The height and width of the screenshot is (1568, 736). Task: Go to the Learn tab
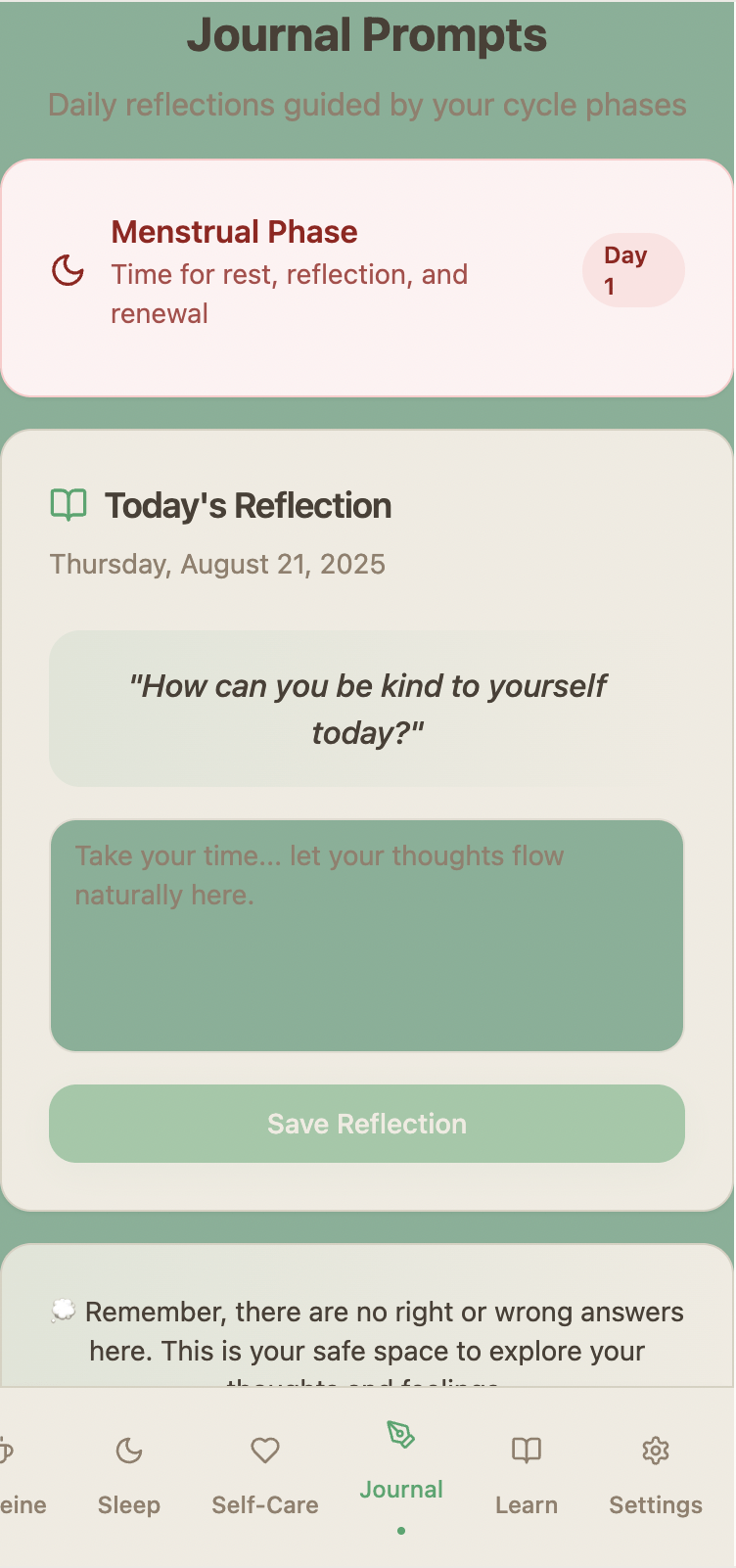527,1475
